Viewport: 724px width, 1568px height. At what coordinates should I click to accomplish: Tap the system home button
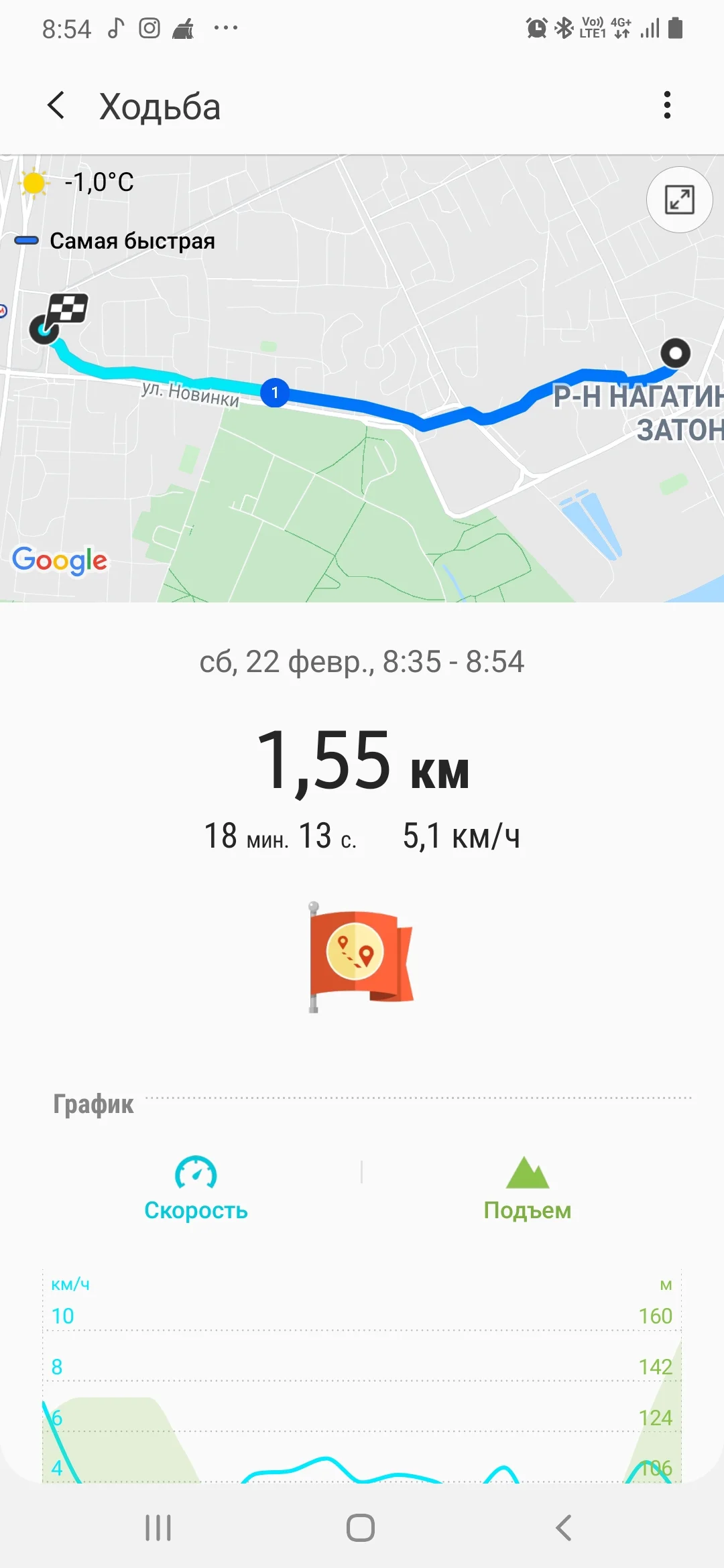pyautogui.click(x=361, y=1528)
